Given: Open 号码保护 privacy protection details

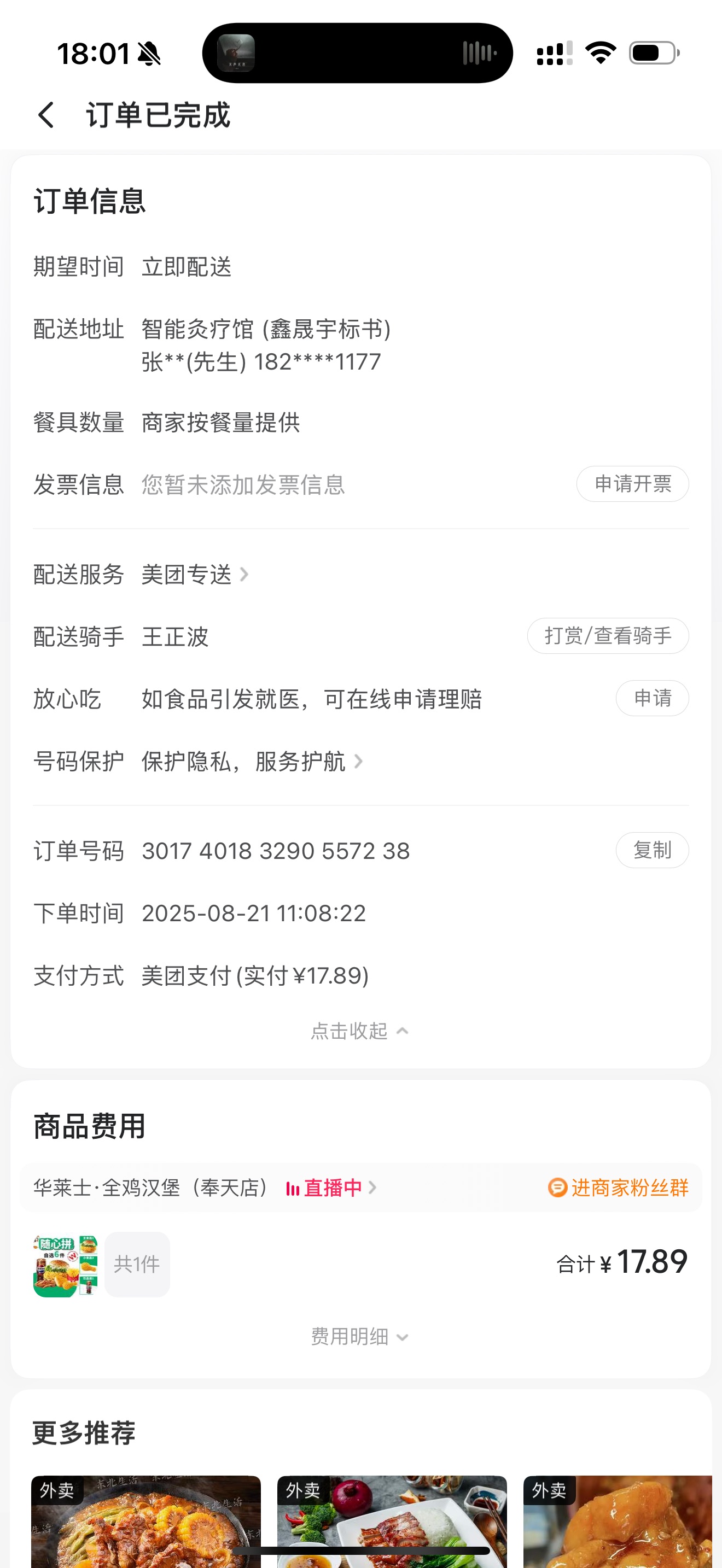Looking at the screenshot, I should [252, 762].
